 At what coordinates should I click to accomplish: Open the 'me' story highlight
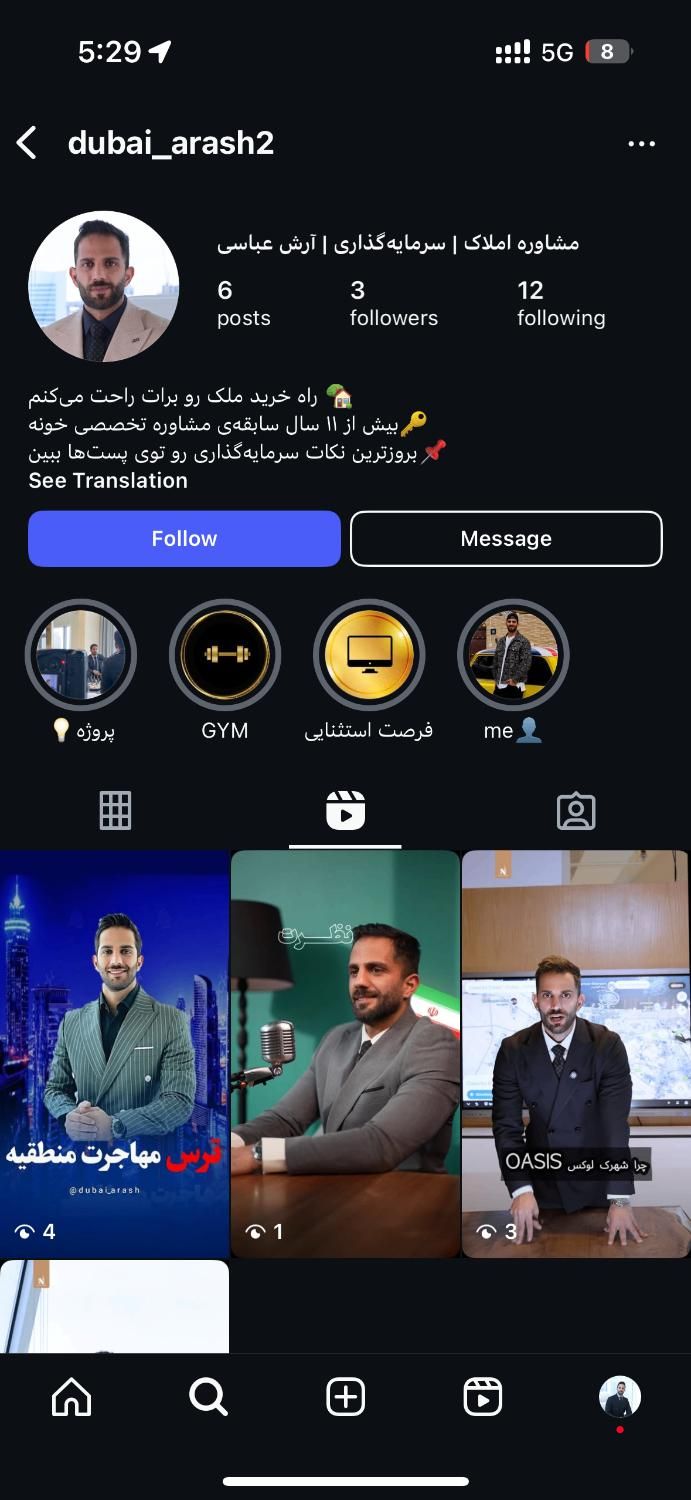[513, 656]
